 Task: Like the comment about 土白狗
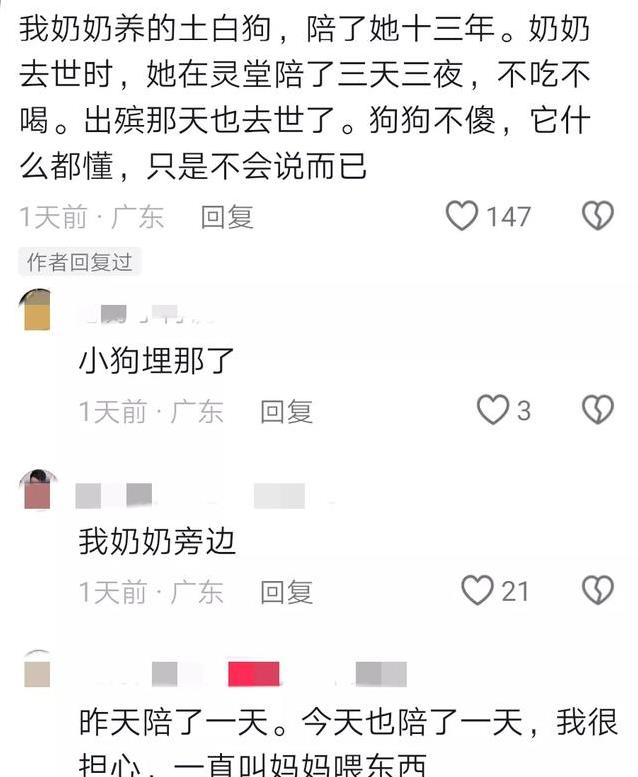coord(462,216)
